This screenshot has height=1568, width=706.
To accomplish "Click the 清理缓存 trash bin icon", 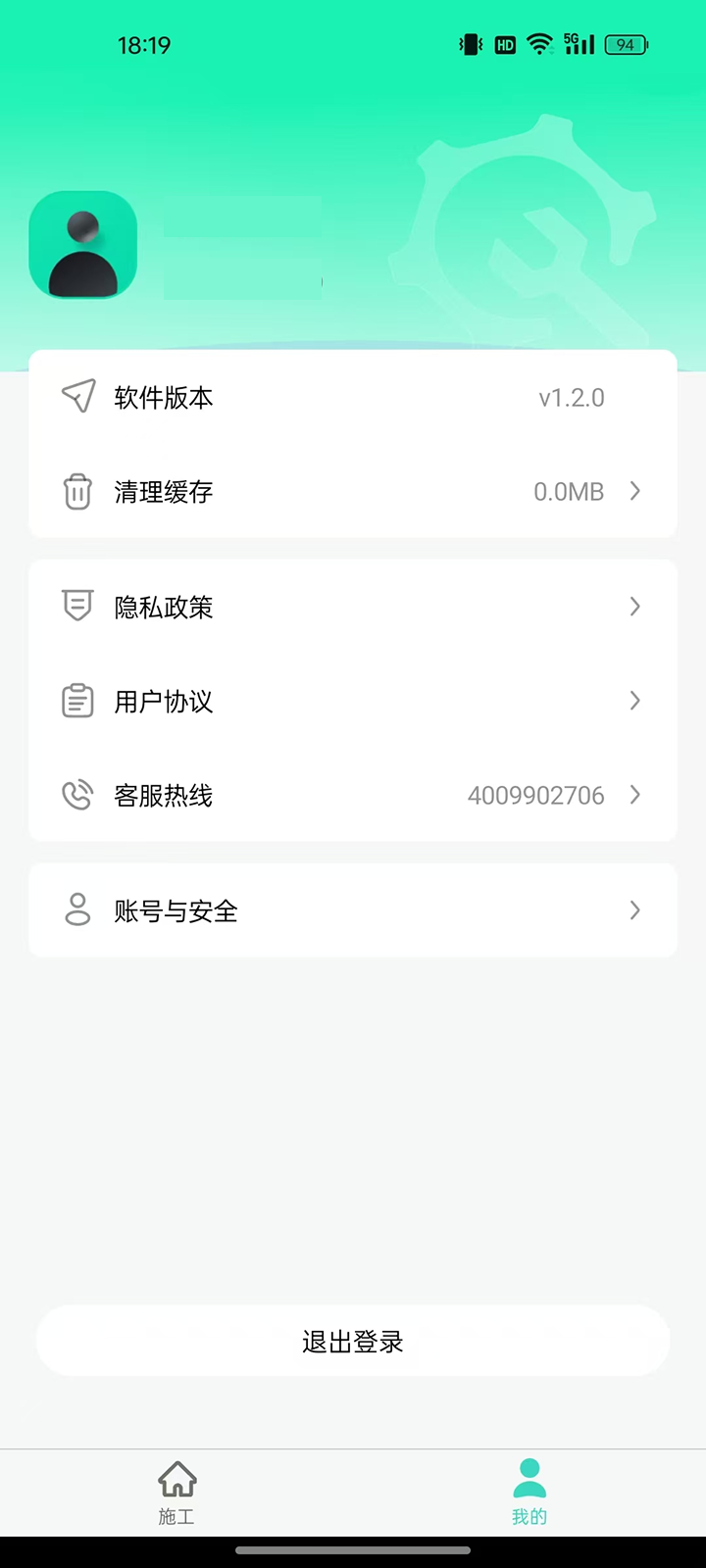I will pos(77,491).
